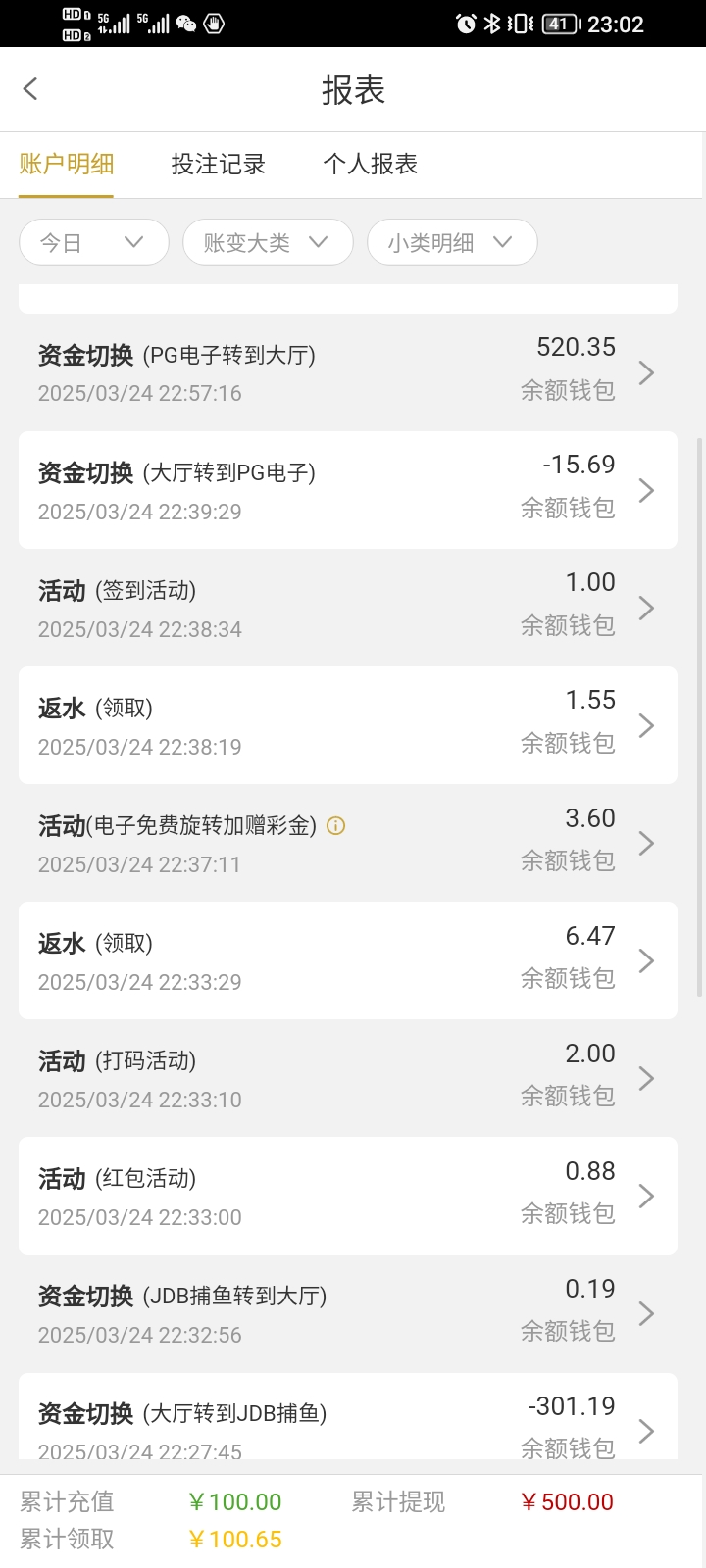706x1568 pixels.
Task: View the JDB捕鱼转到大厅 0.19 record
Action: [x=347, y=1313]
